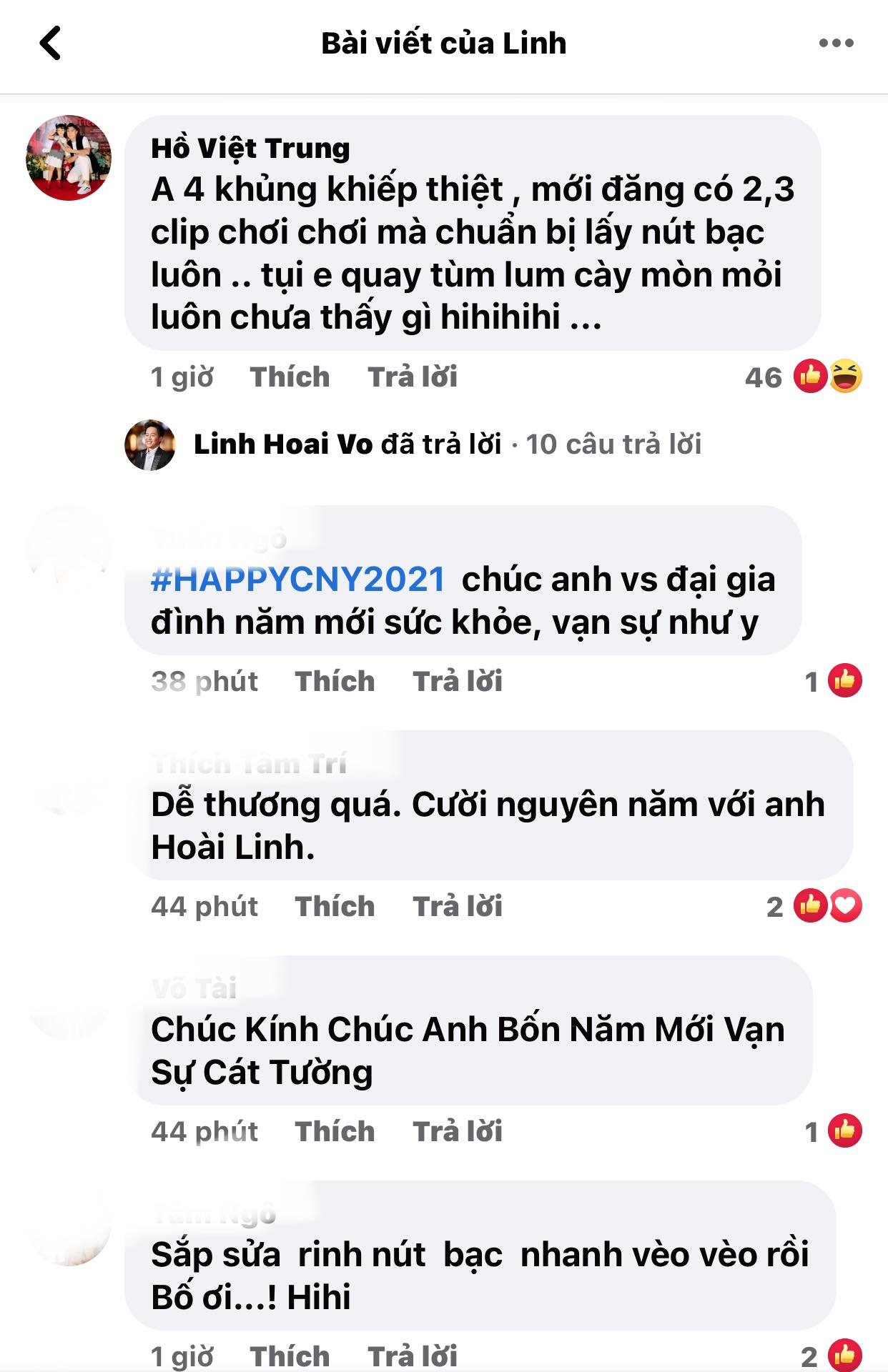Click the laughing emoji reaction icon
The image size is (888, 1372).
pyautogui.click(x=847, y=377)
